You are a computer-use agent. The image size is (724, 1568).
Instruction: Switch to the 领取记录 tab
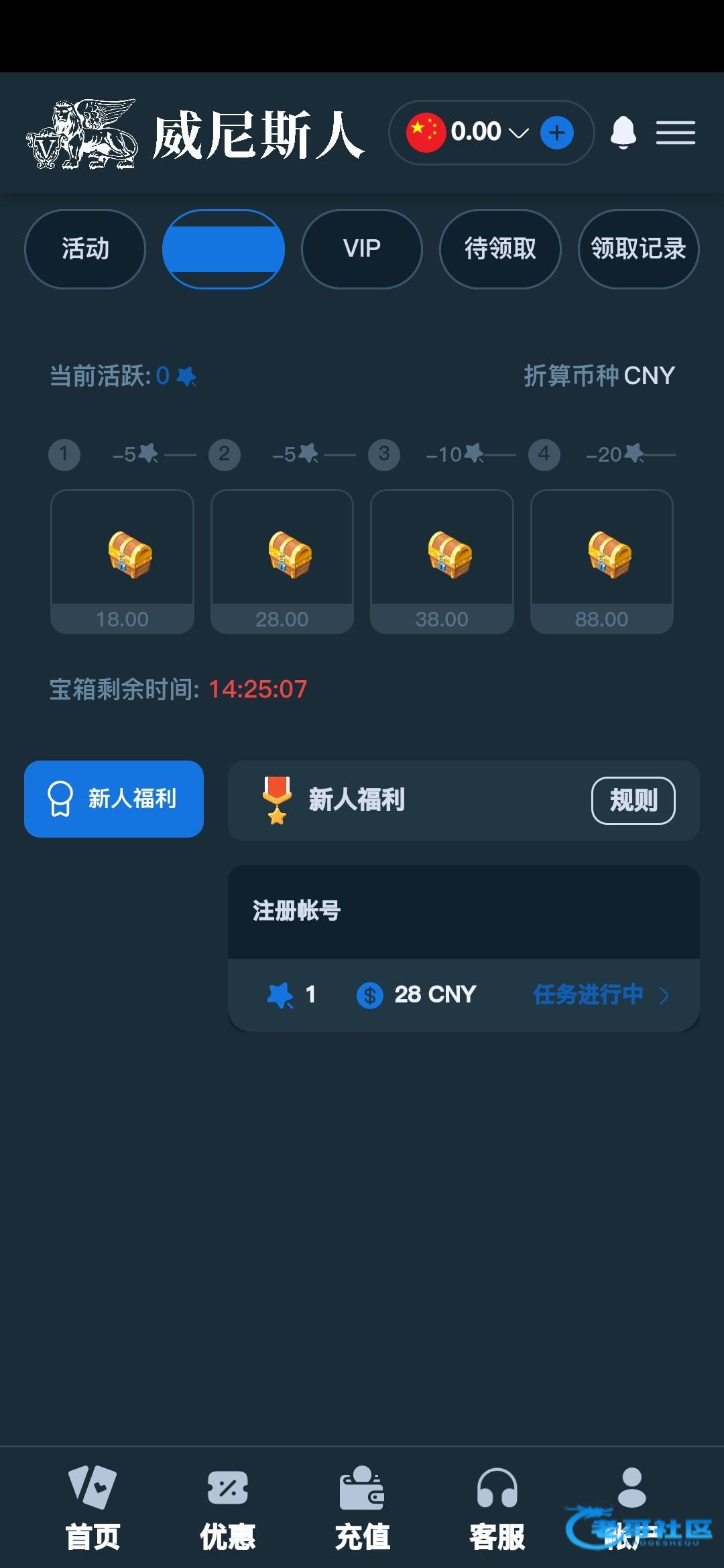(638, 249)
